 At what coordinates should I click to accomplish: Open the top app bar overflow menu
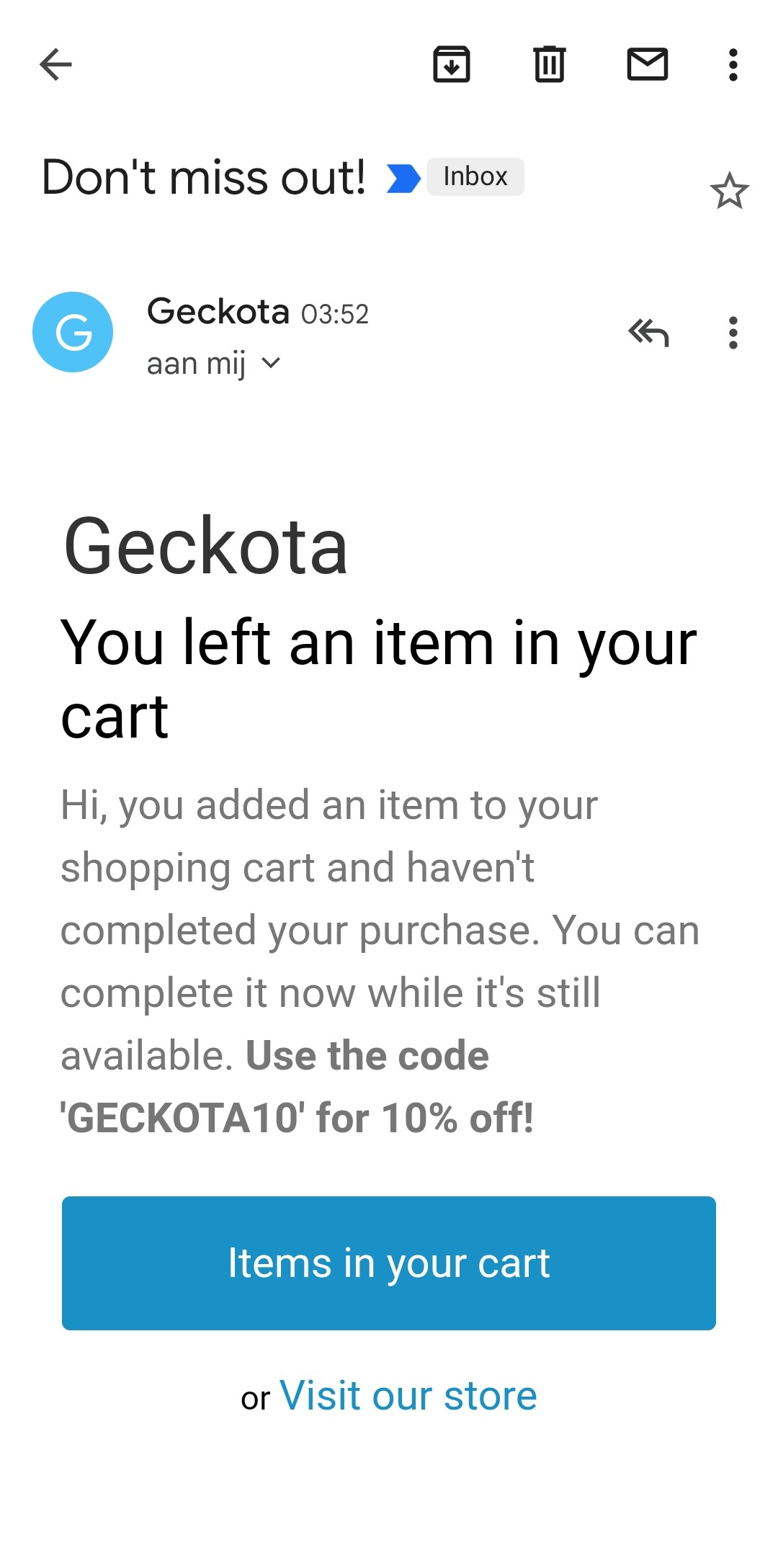(x=733, y=65)
